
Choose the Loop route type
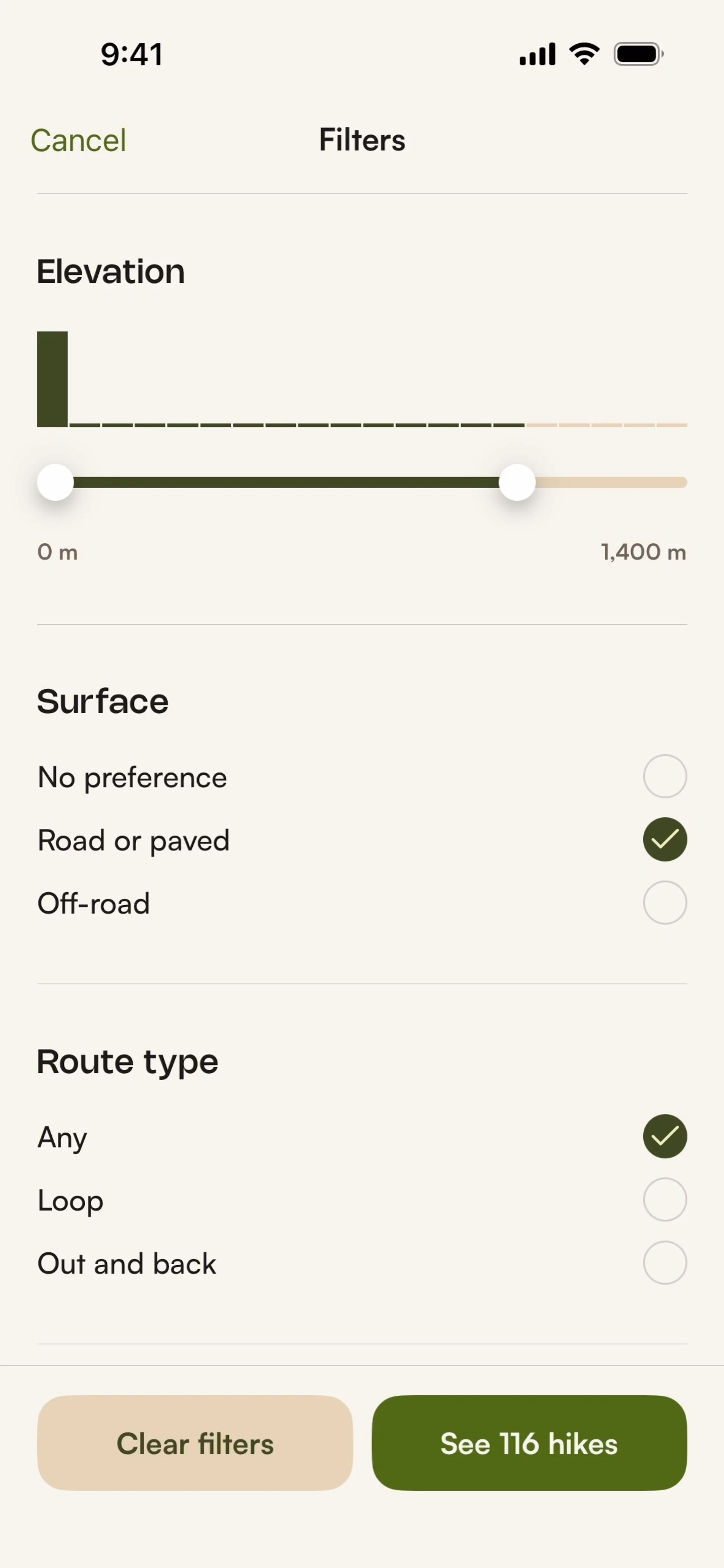pos(664,1200)
